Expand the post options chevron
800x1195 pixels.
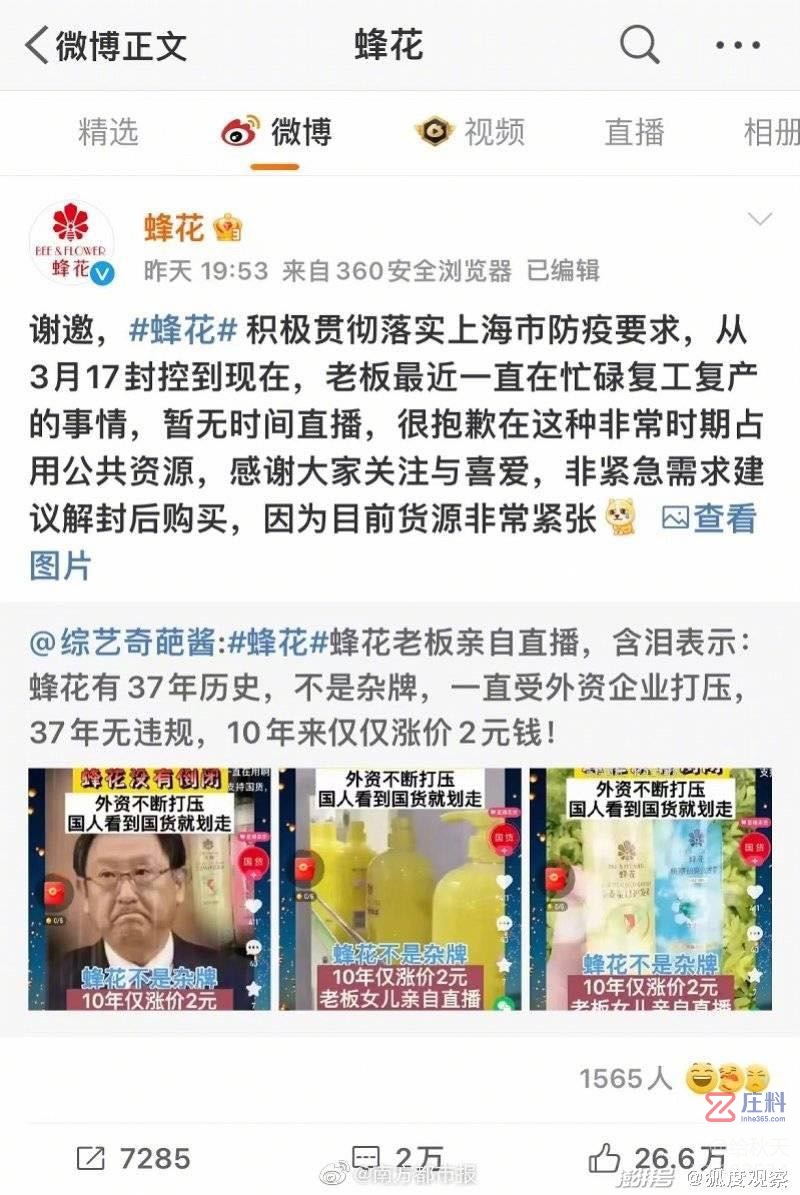click(x=760, y=220)
